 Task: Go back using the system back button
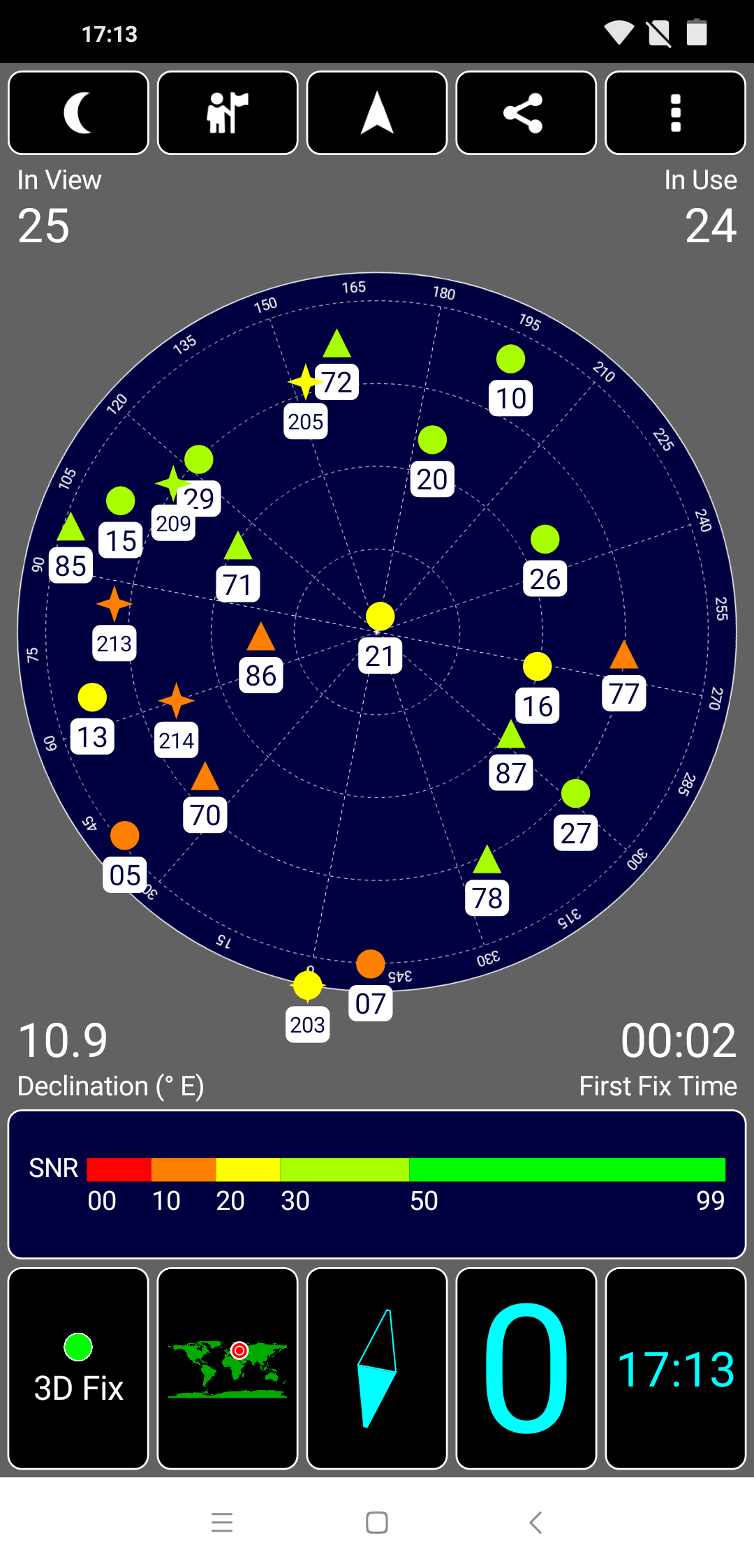(x=535, y=1522)
